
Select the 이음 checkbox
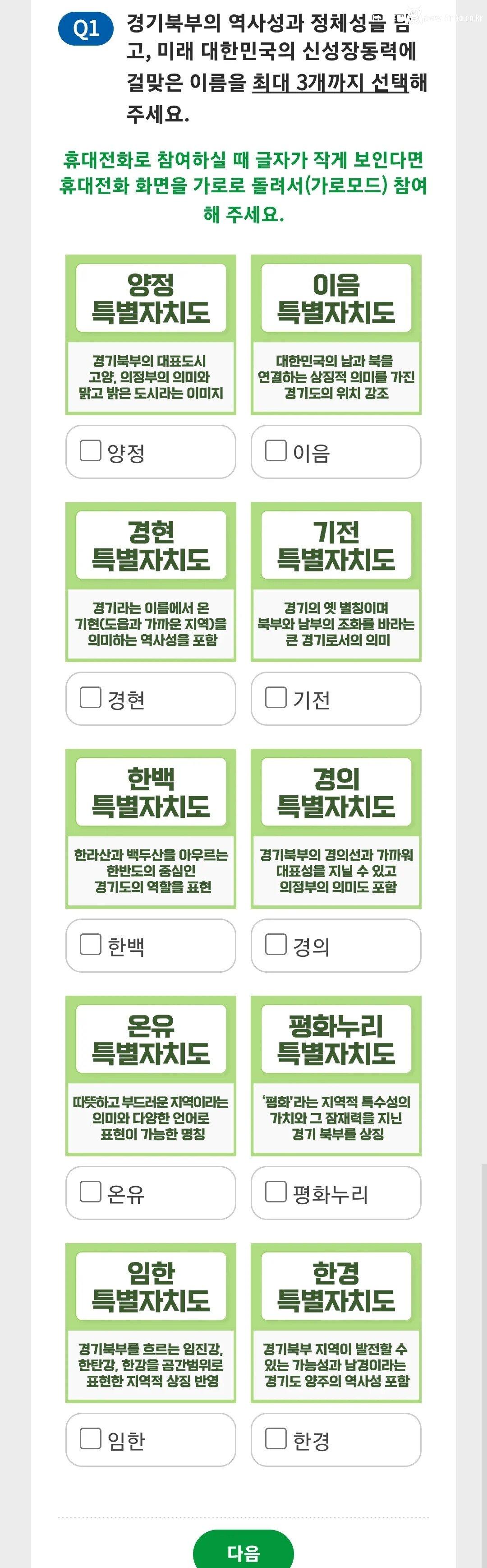[276, 450]
